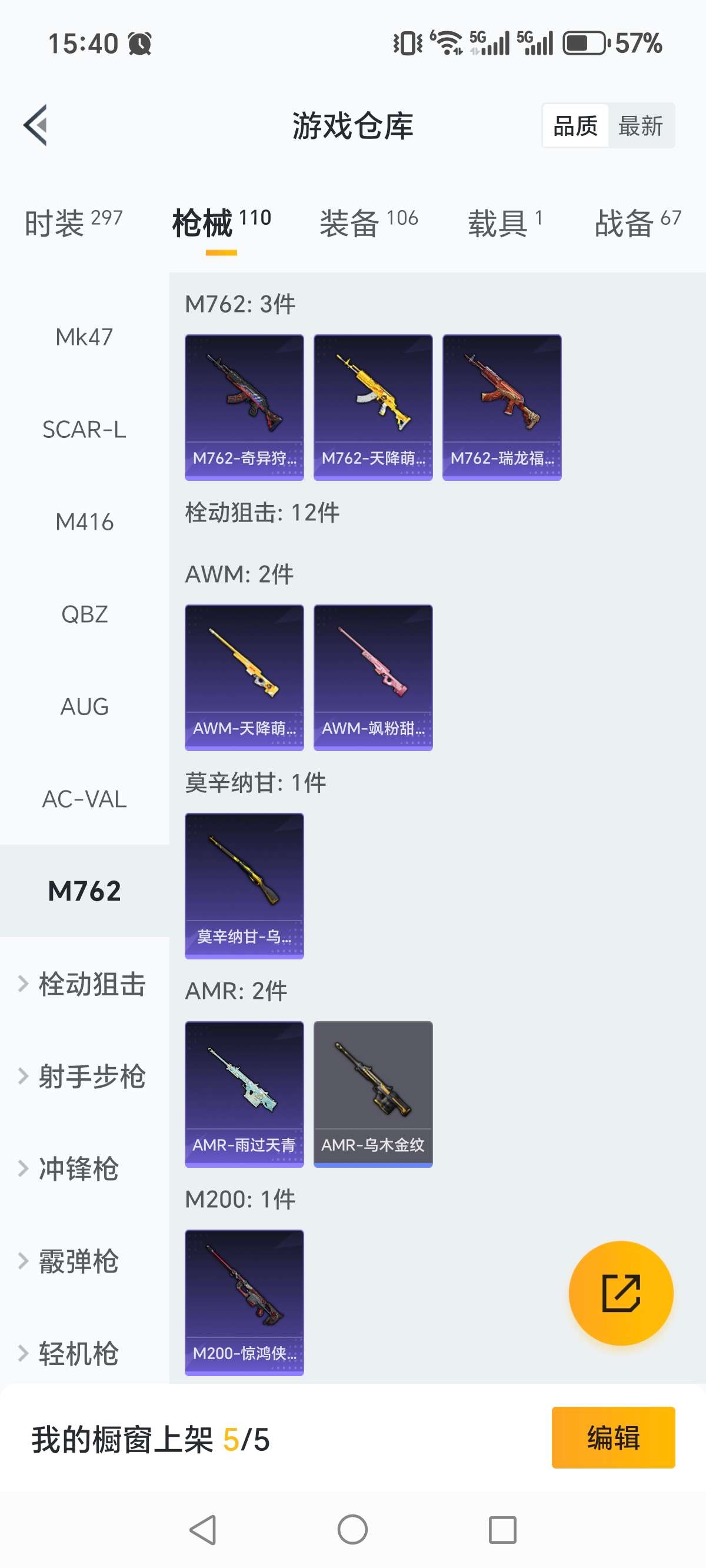View the AMR-乌木金纹 skin
Screen dimensions: 706x1568
373,1094
